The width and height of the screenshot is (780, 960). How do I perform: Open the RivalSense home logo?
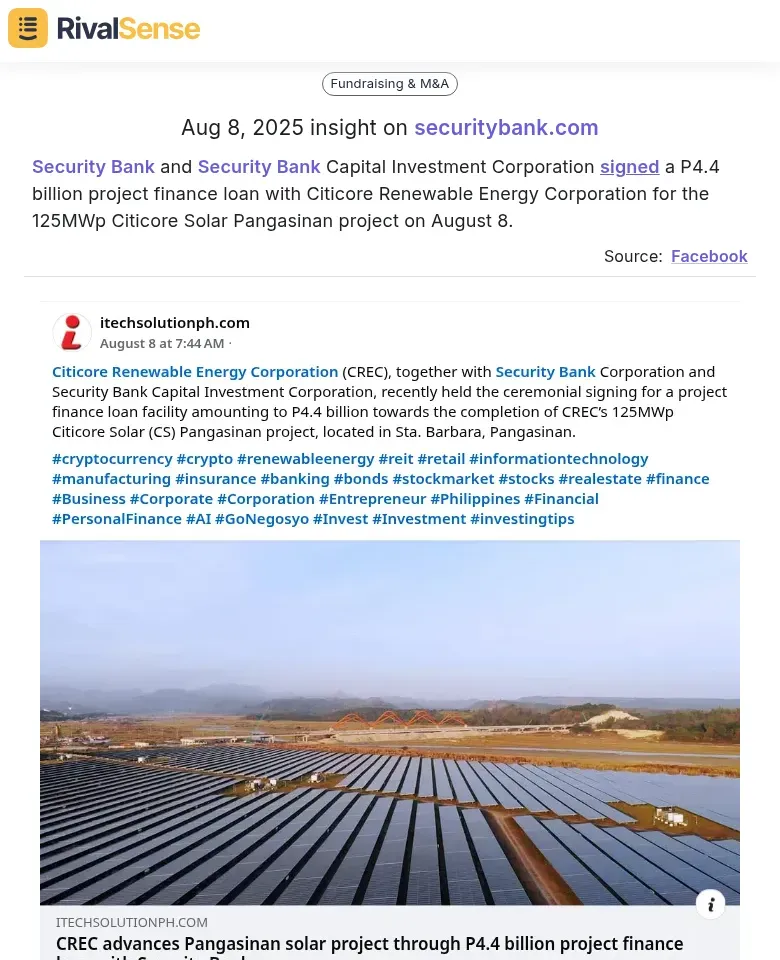pyautogui.click(x=104, y=28)
